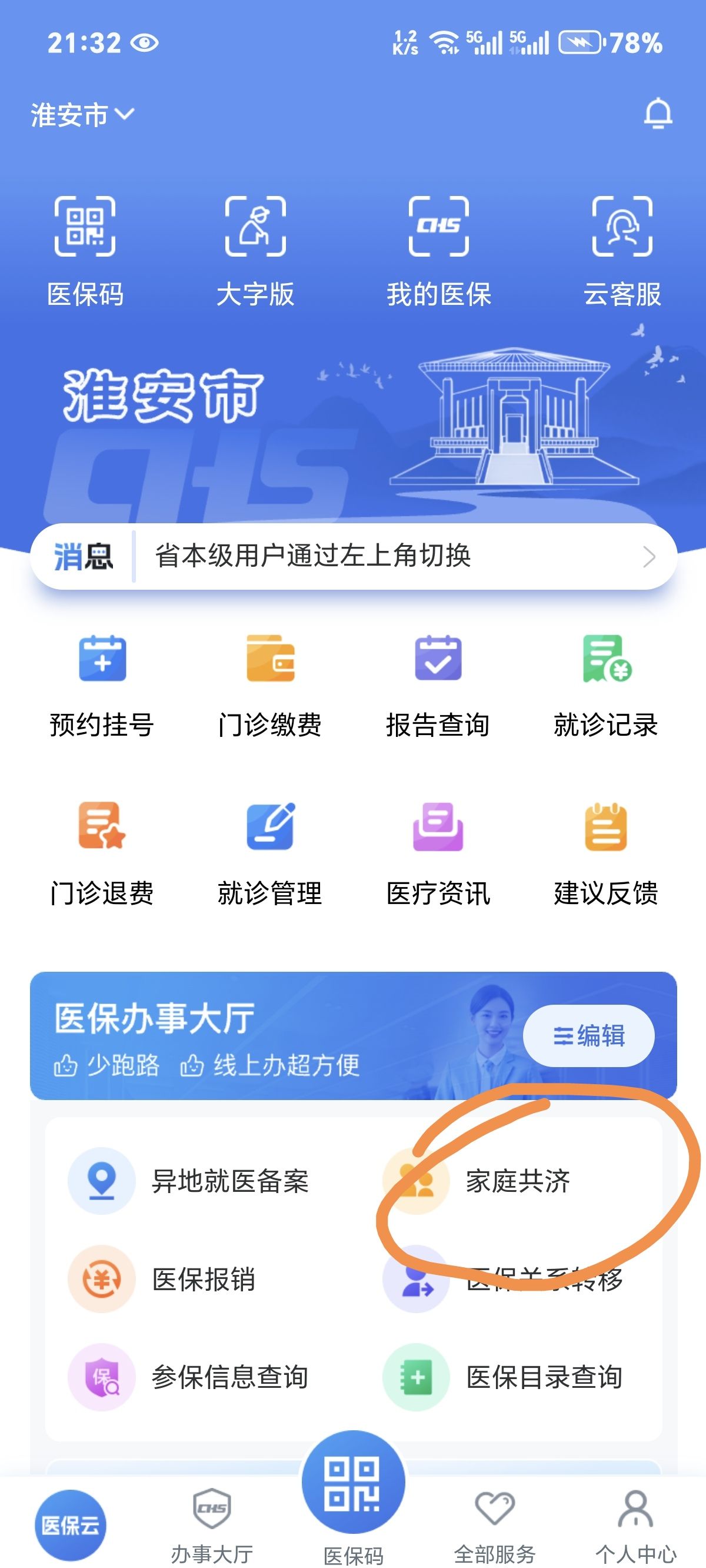
Task: Open the notifications bell
Action: tap(658, 114)
